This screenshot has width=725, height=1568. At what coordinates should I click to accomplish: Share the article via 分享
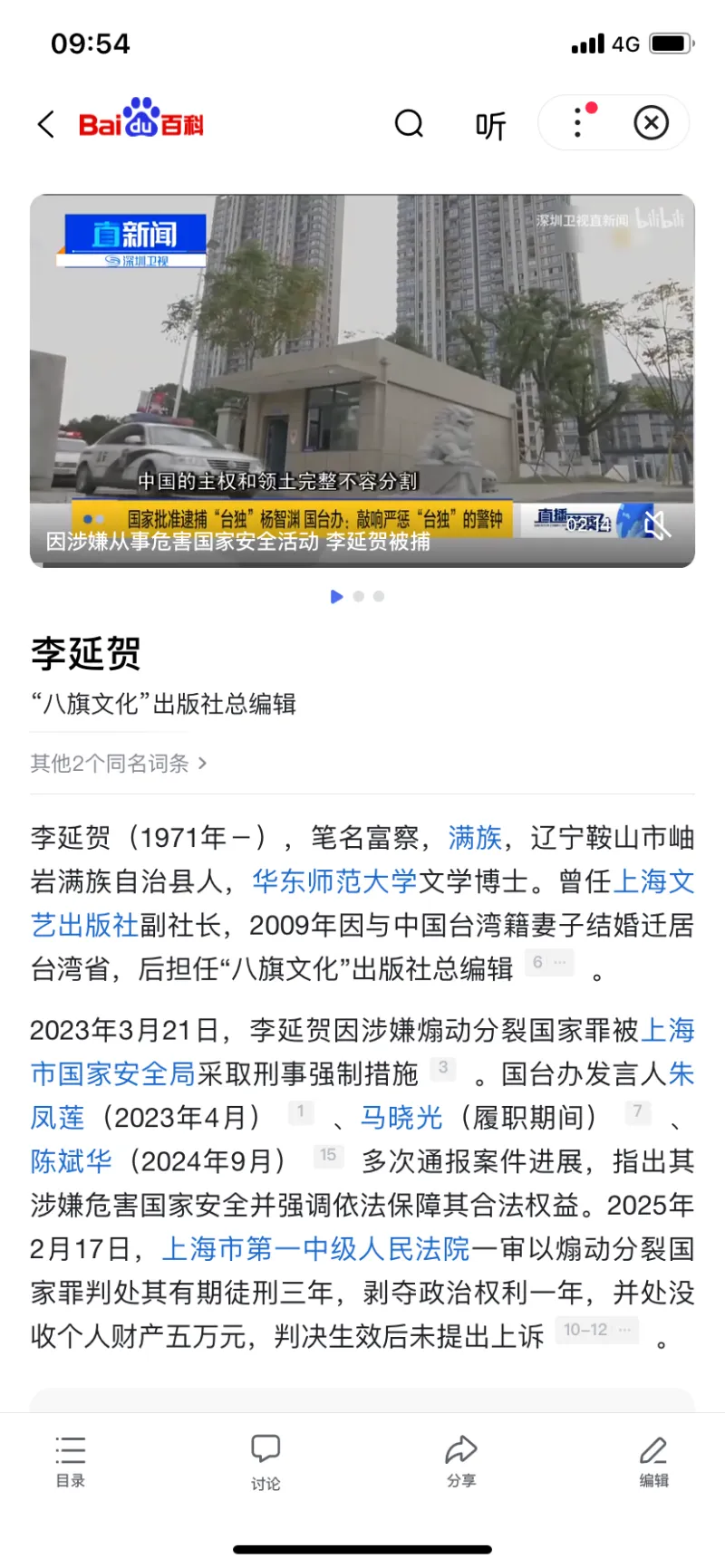pyautogui.click(x=460, y=1461)
